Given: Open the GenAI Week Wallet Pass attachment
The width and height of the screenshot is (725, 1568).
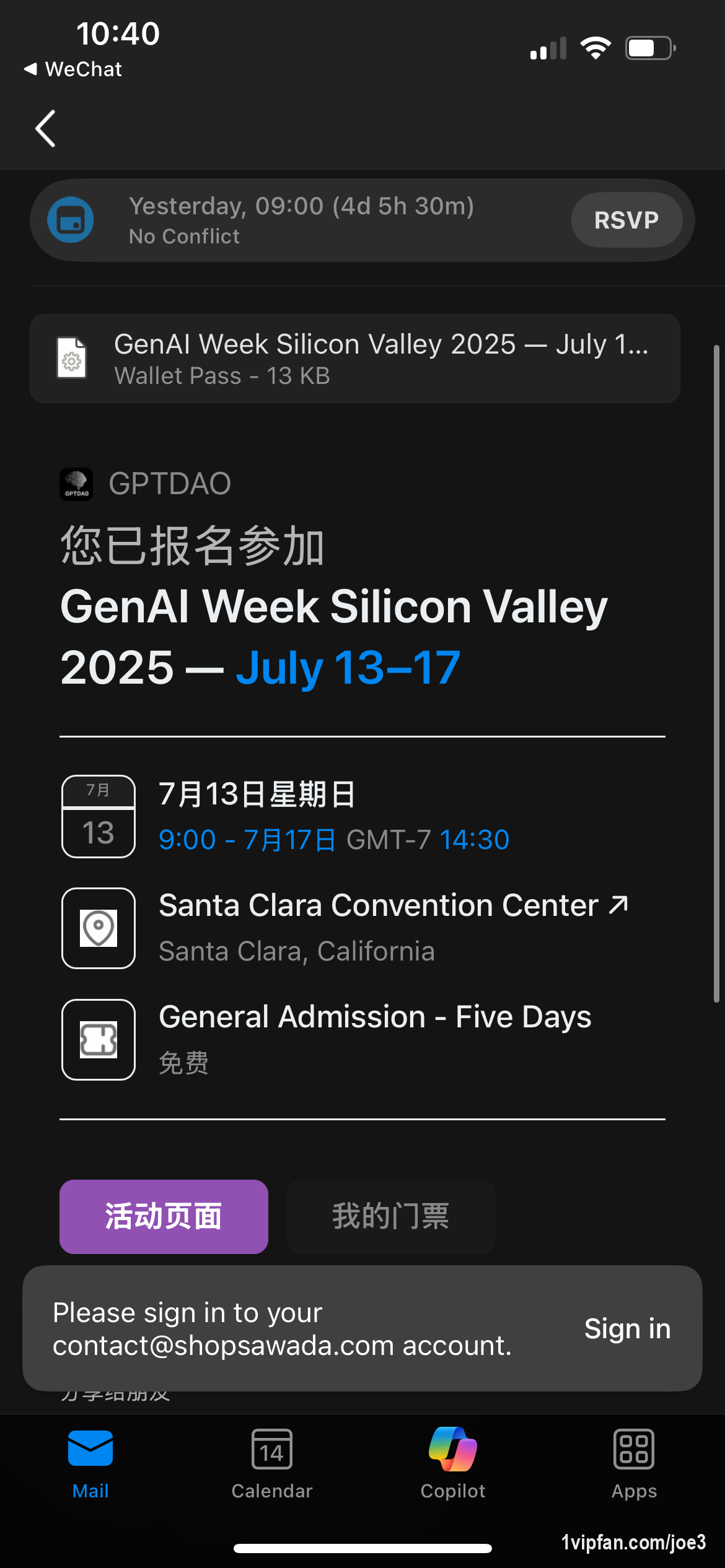Looking at the screenshot, I should click(355, 359).
